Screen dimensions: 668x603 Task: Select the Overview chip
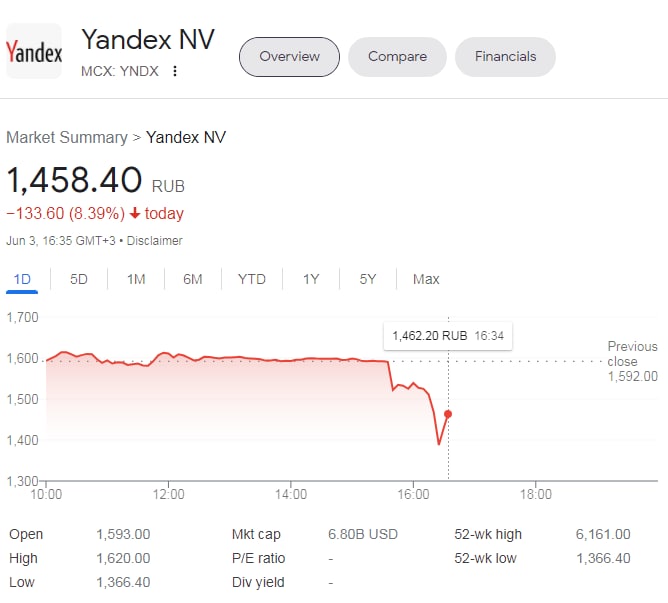289,56
